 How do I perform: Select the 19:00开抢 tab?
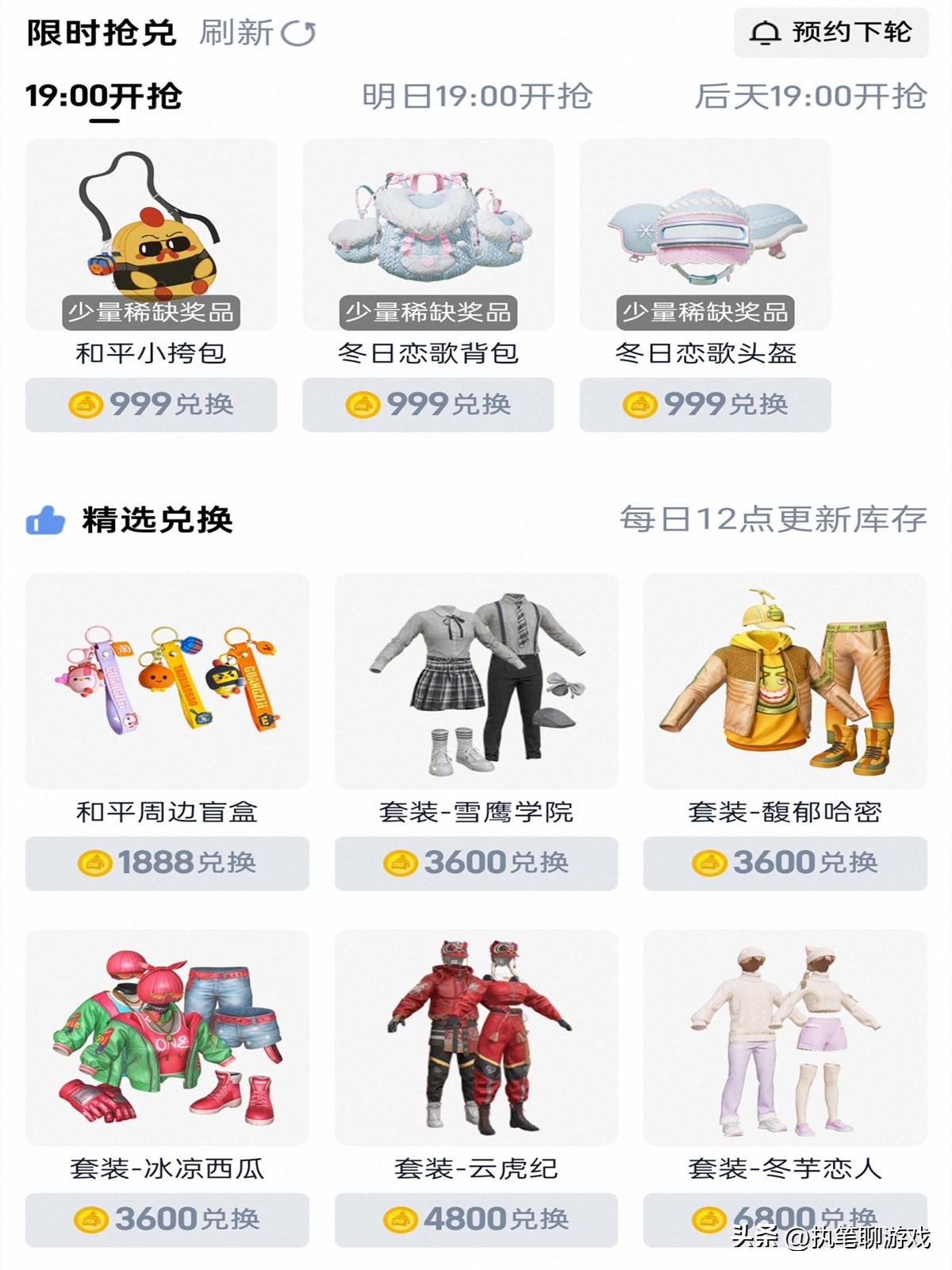tap(104, 96)
